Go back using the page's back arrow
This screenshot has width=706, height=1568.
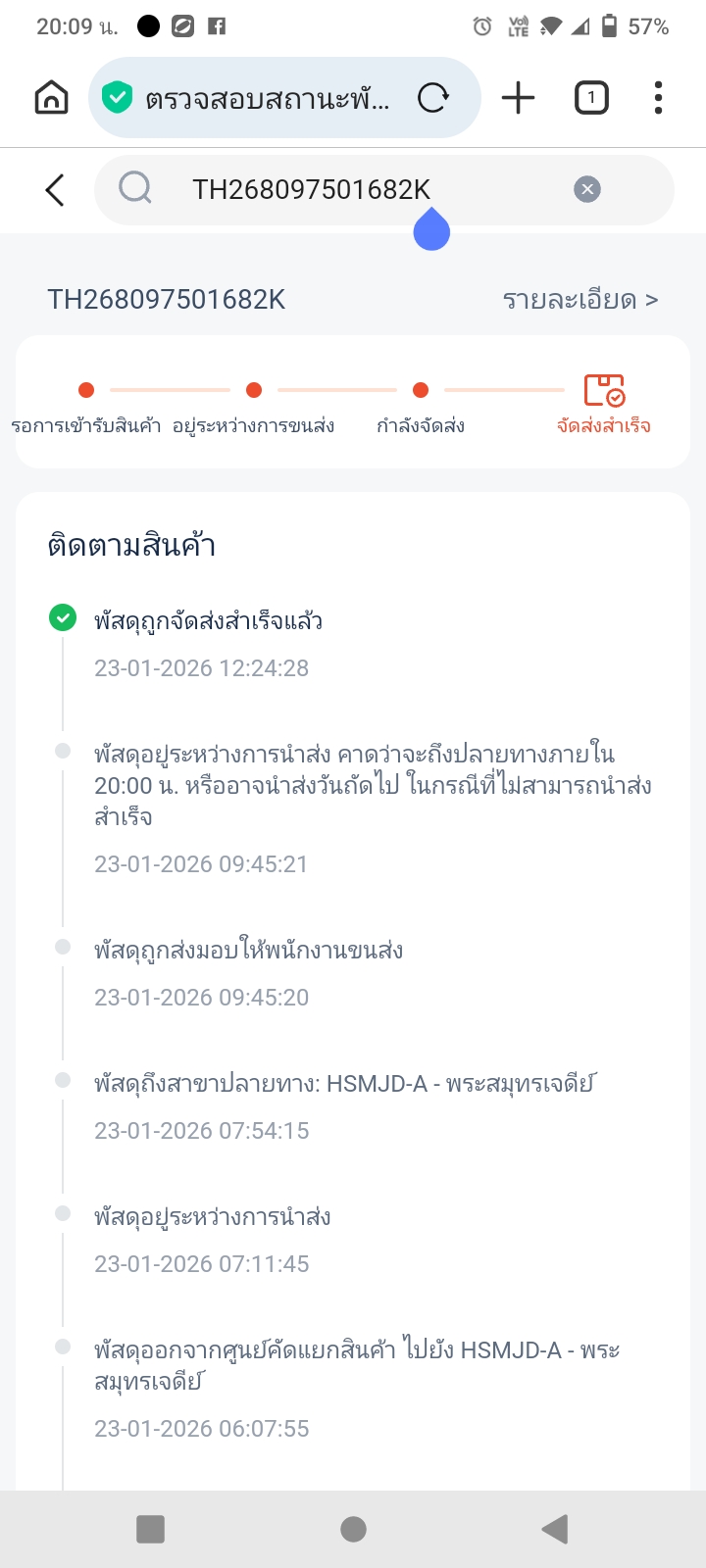pos(55,190)
